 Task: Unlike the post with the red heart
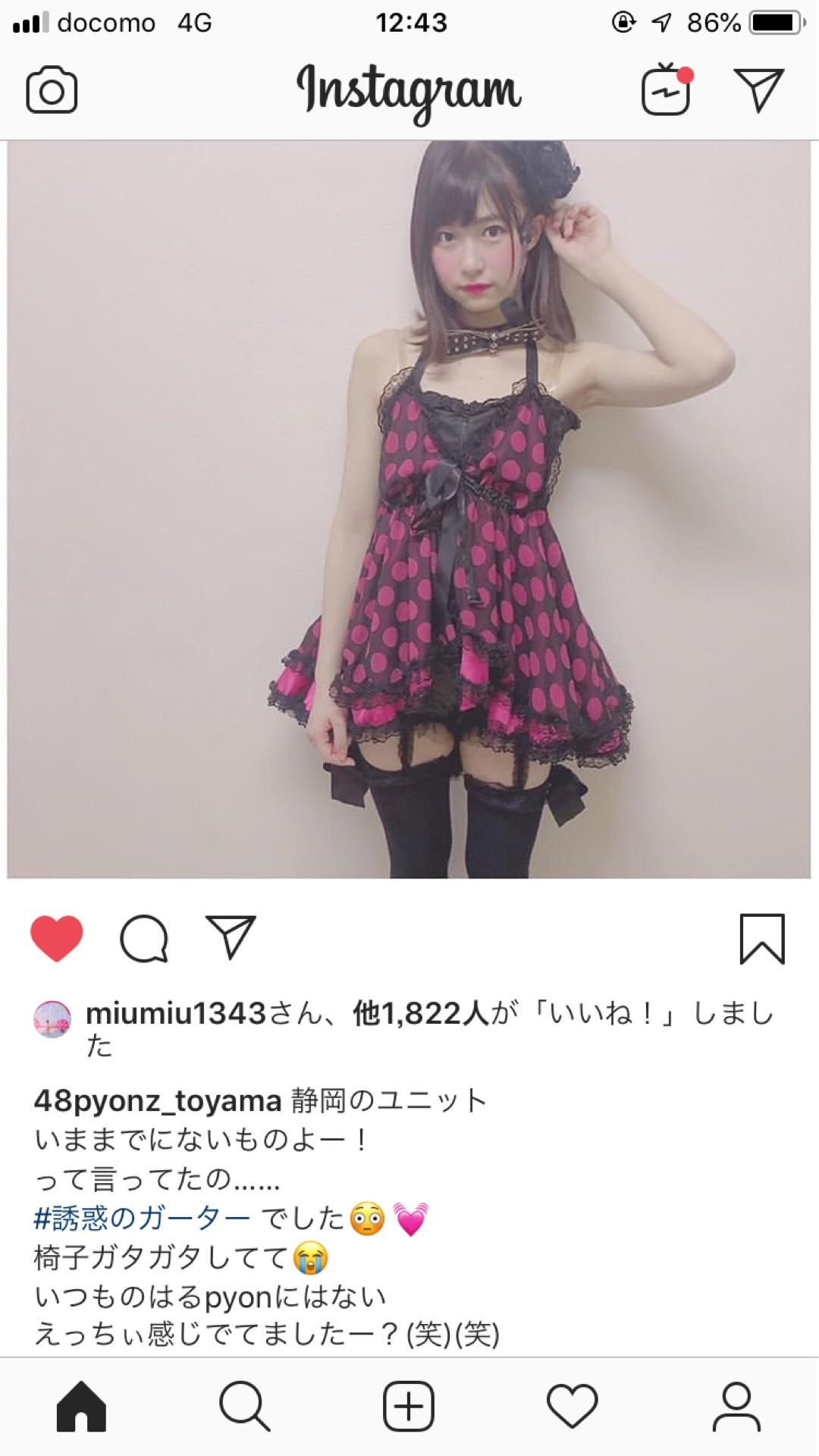click(x=57, y=939)
